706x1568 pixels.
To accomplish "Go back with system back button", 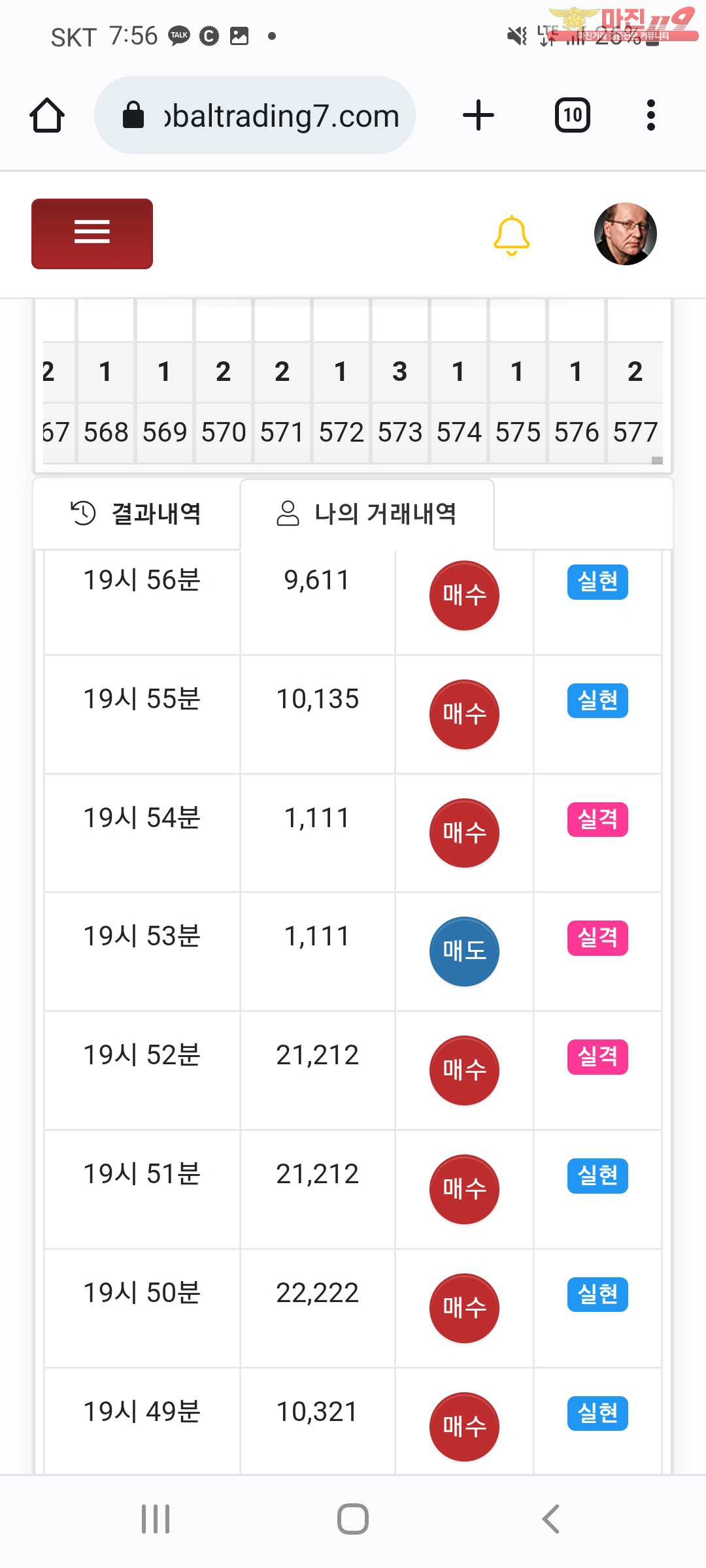I will point(551,1519).
